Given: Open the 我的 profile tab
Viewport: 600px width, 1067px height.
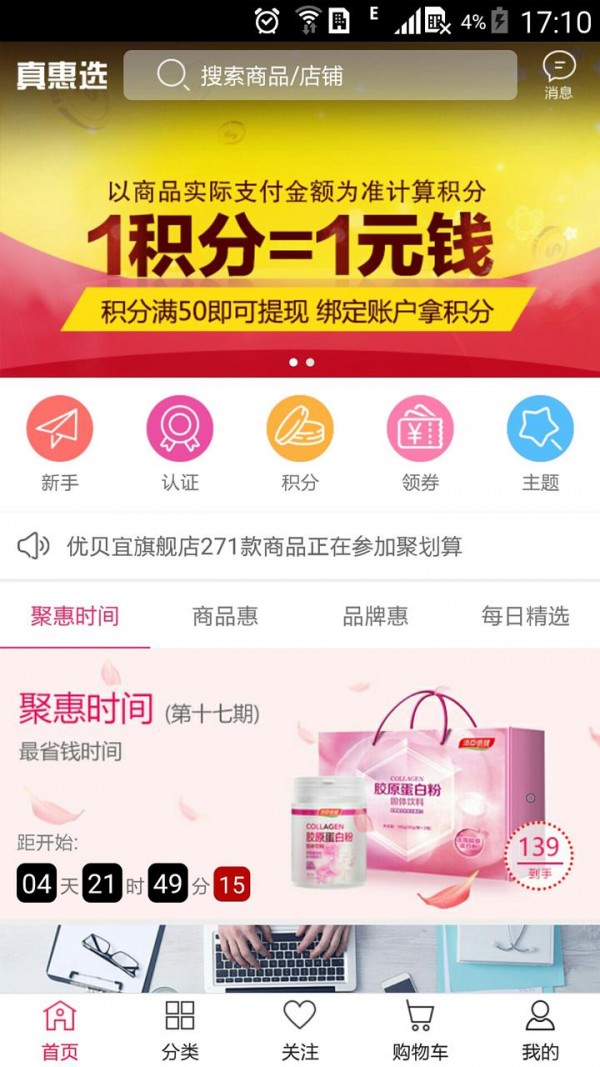Looking at the screenshot, I should (540, 1031).
